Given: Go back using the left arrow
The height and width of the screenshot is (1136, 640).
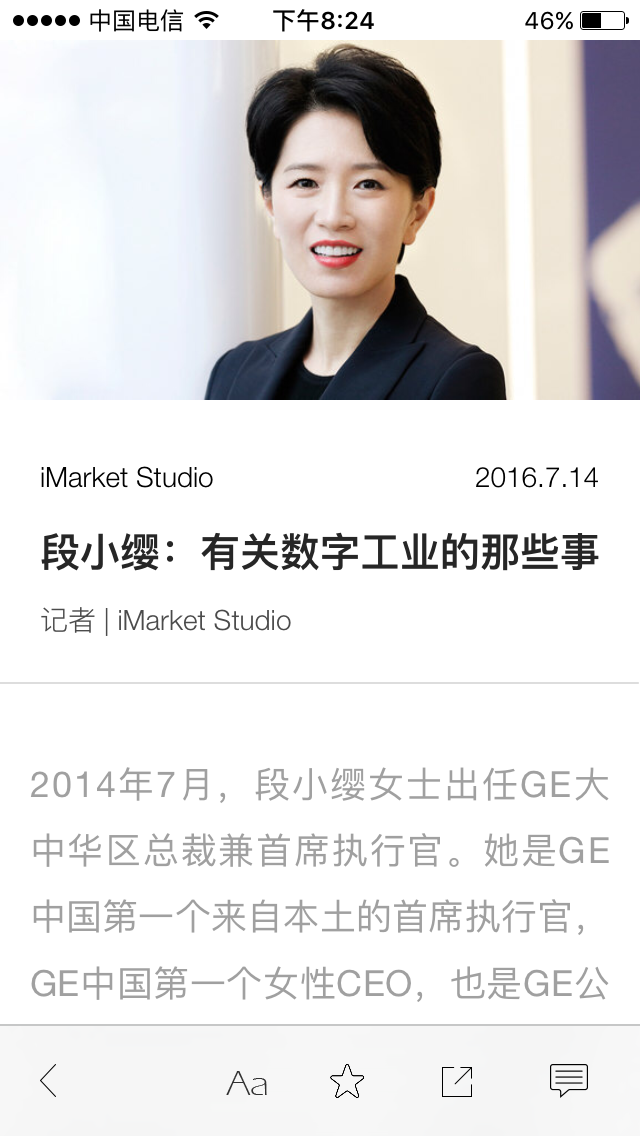Looking at the screenshot, I should pyautogui.click(x=49, y=1081).
